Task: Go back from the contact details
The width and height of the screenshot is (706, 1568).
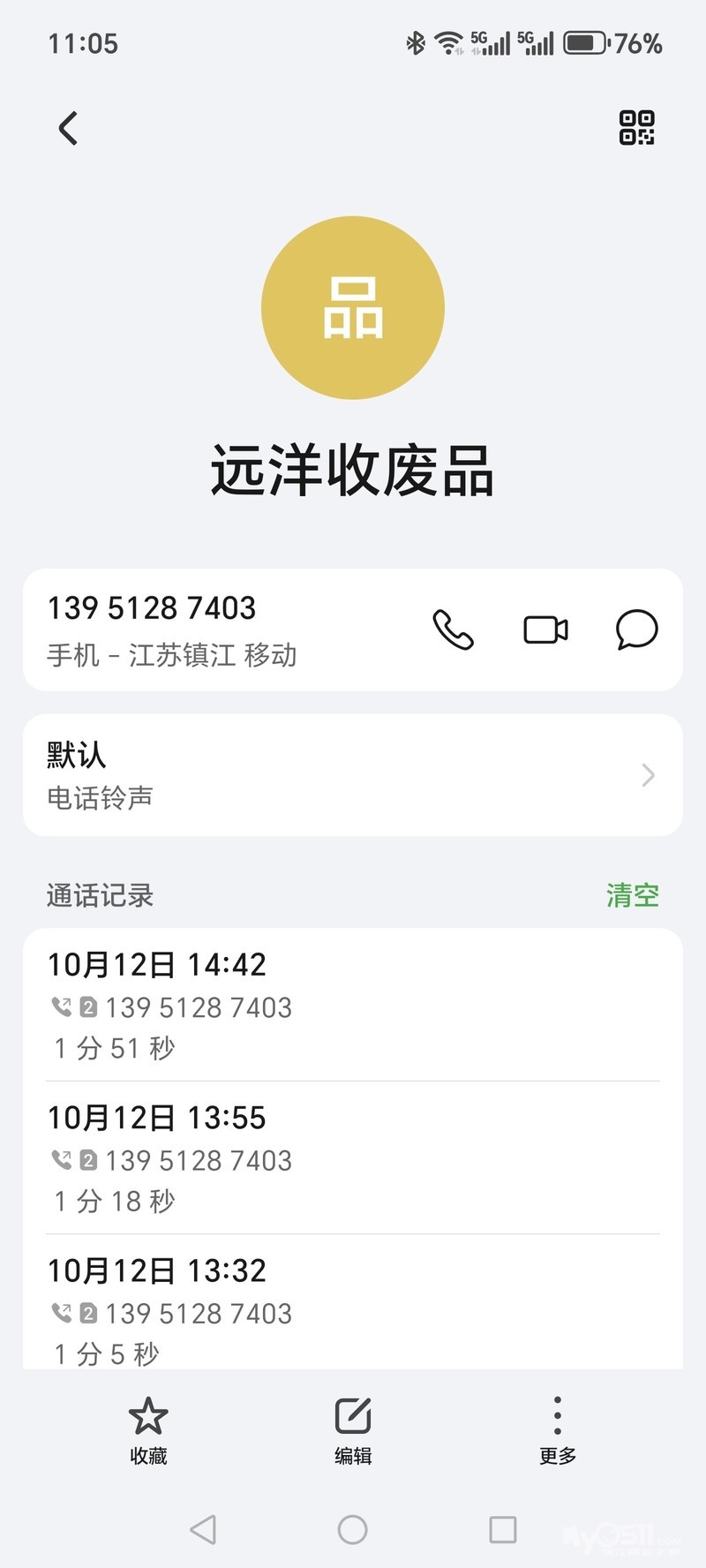Action: point(68,129)
